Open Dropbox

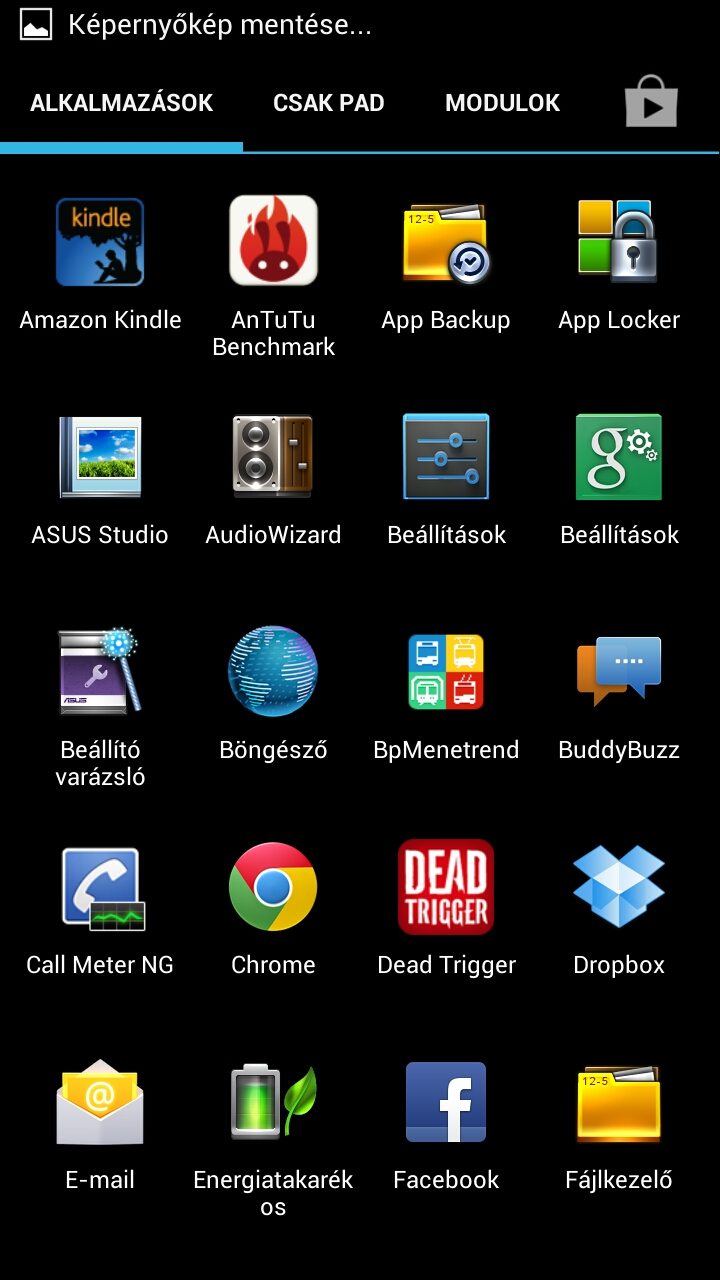coord(619,887)
